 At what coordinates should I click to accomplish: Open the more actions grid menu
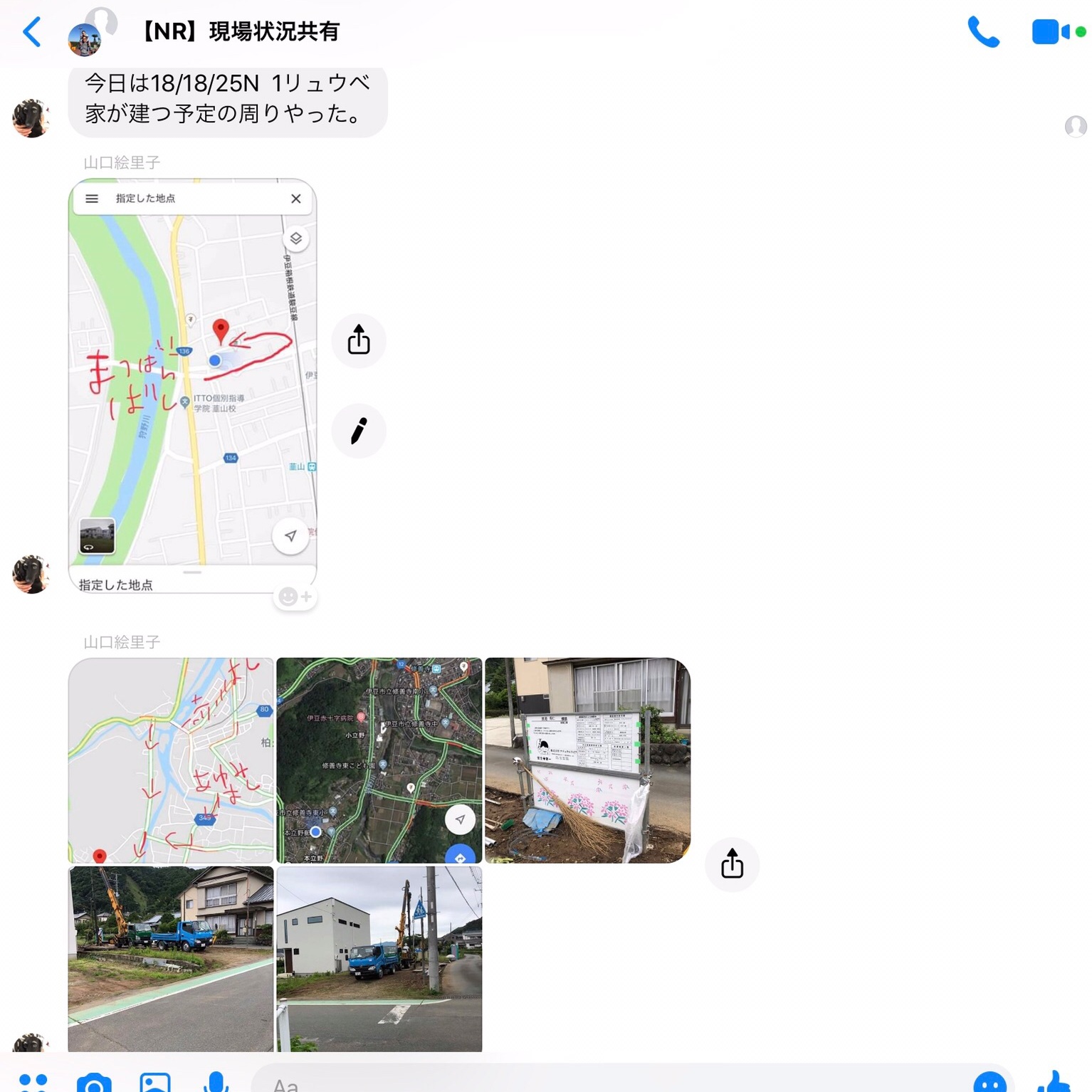point(33,1082)
